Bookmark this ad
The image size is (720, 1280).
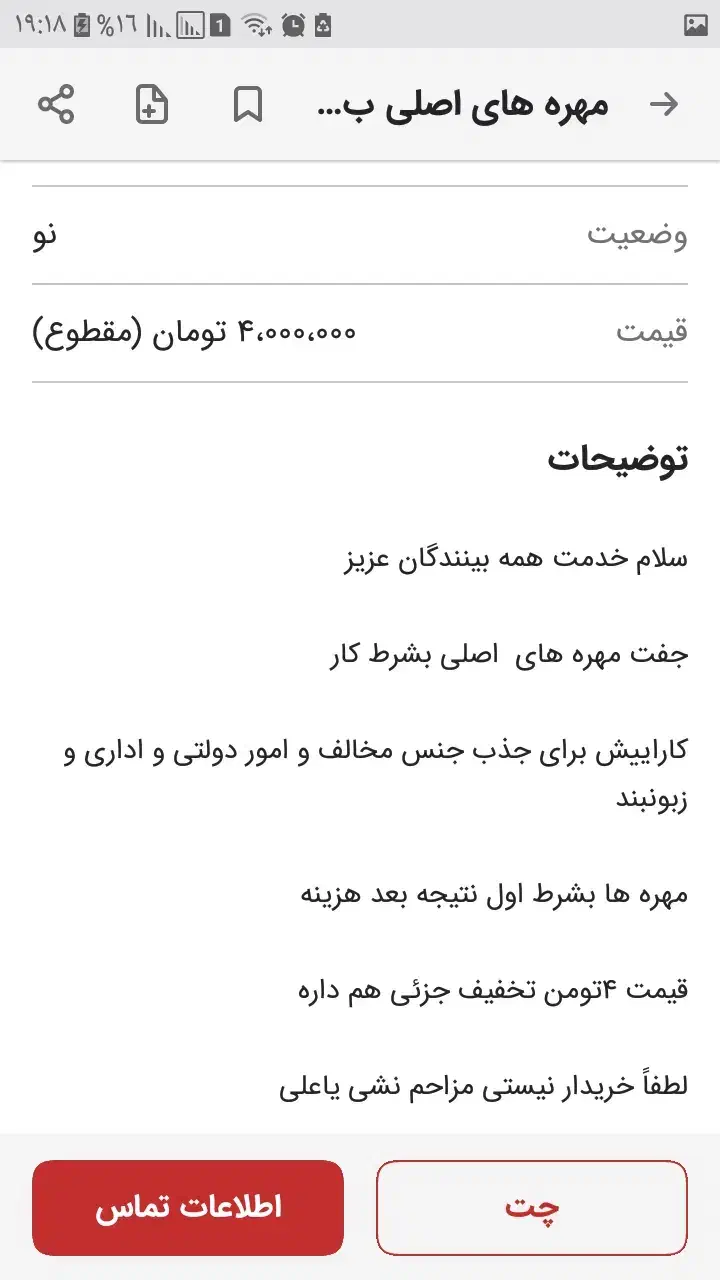pyautogui.click(x=247, y=104)
